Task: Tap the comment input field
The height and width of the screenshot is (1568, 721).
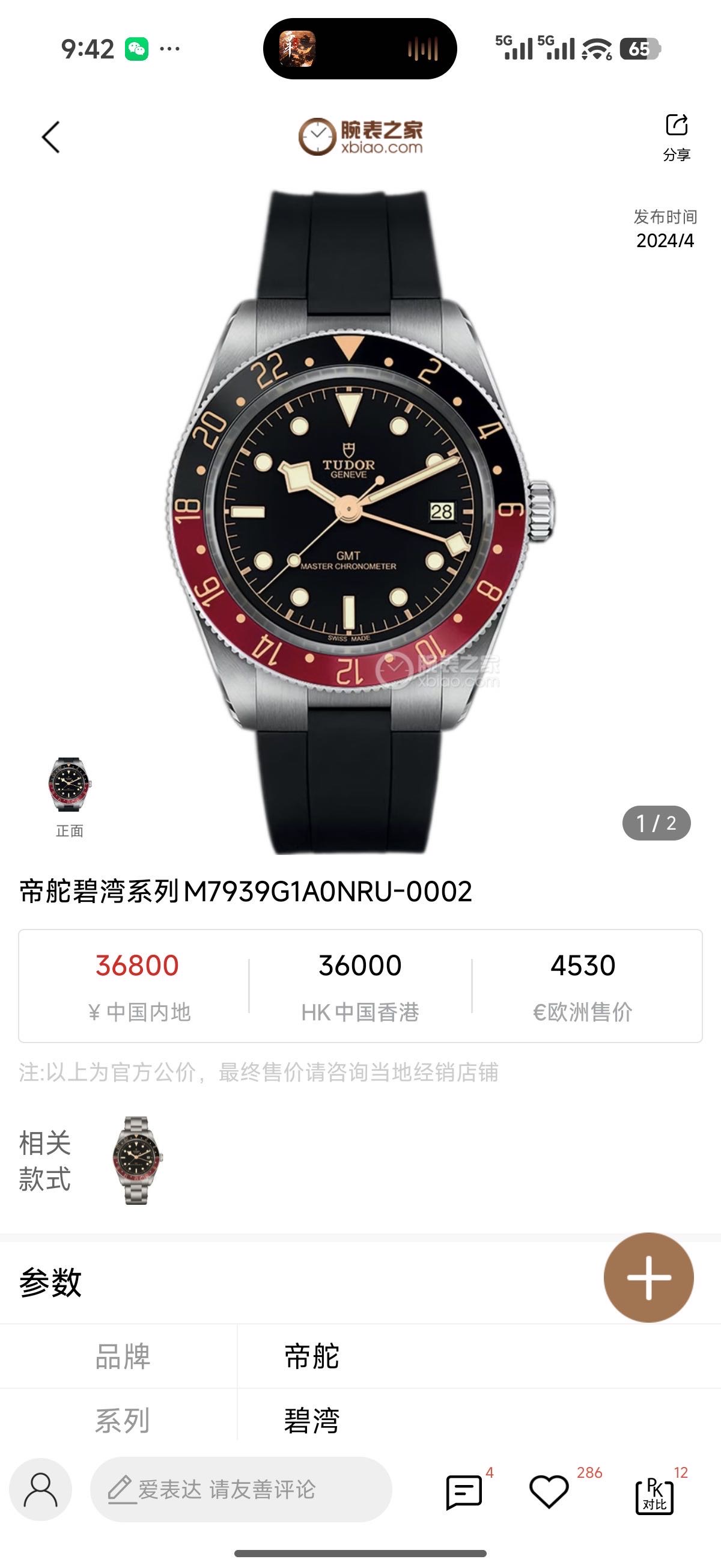Action: (x=241, y=1489)
